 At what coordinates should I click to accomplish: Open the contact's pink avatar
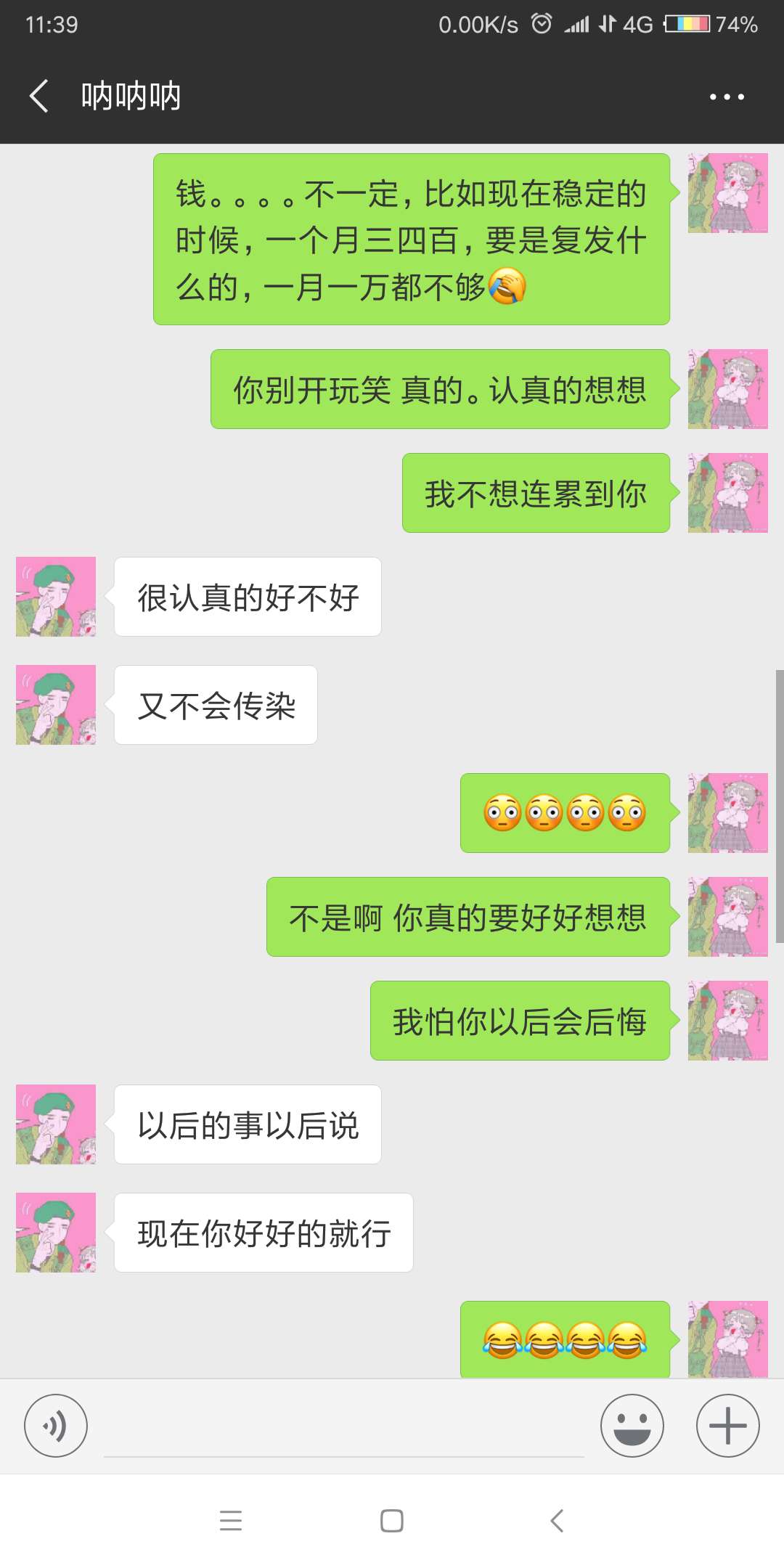pos(56,595)
